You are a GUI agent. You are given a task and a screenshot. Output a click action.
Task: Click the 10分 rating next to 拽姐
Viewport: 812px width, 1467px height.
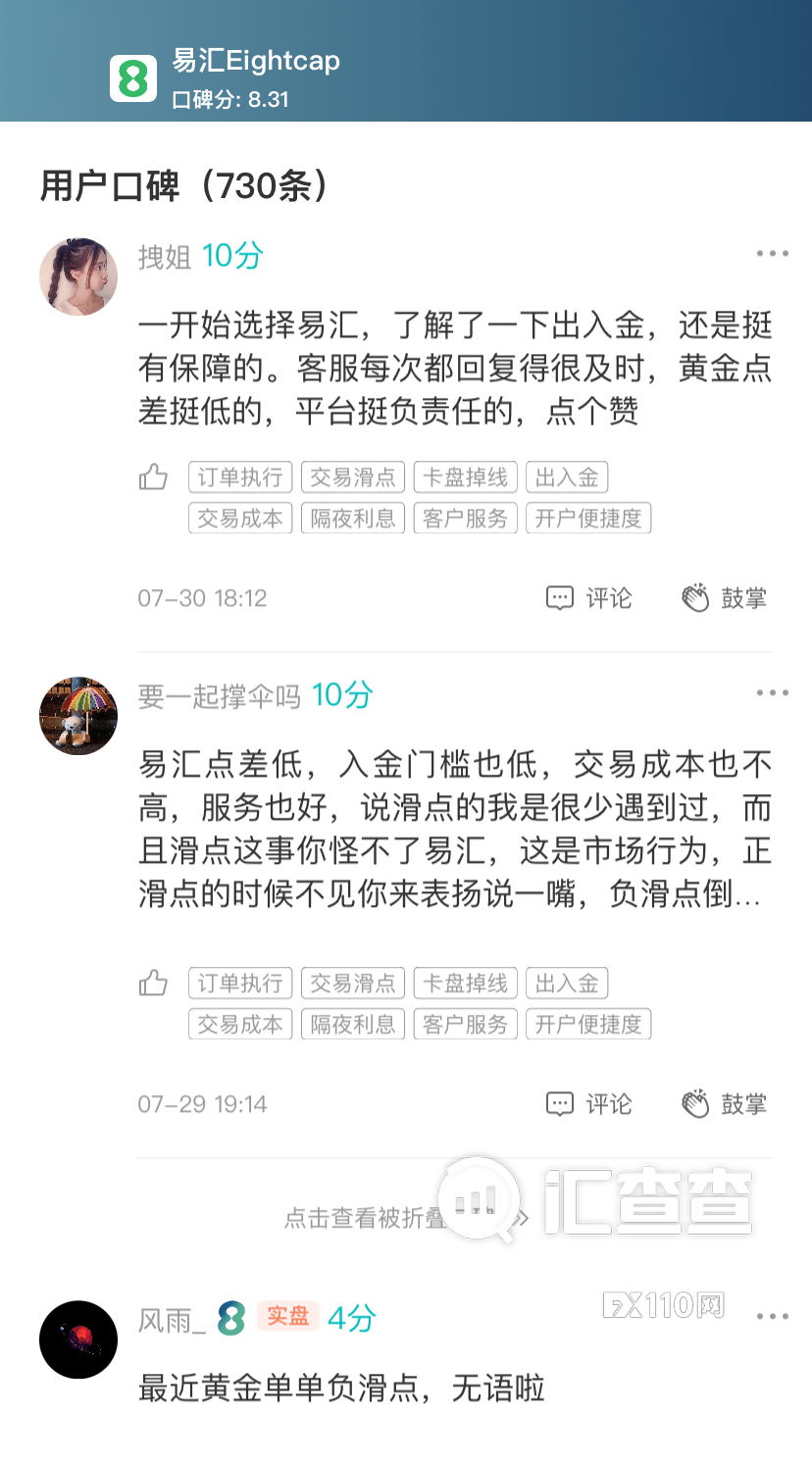[x=232, y=255]
